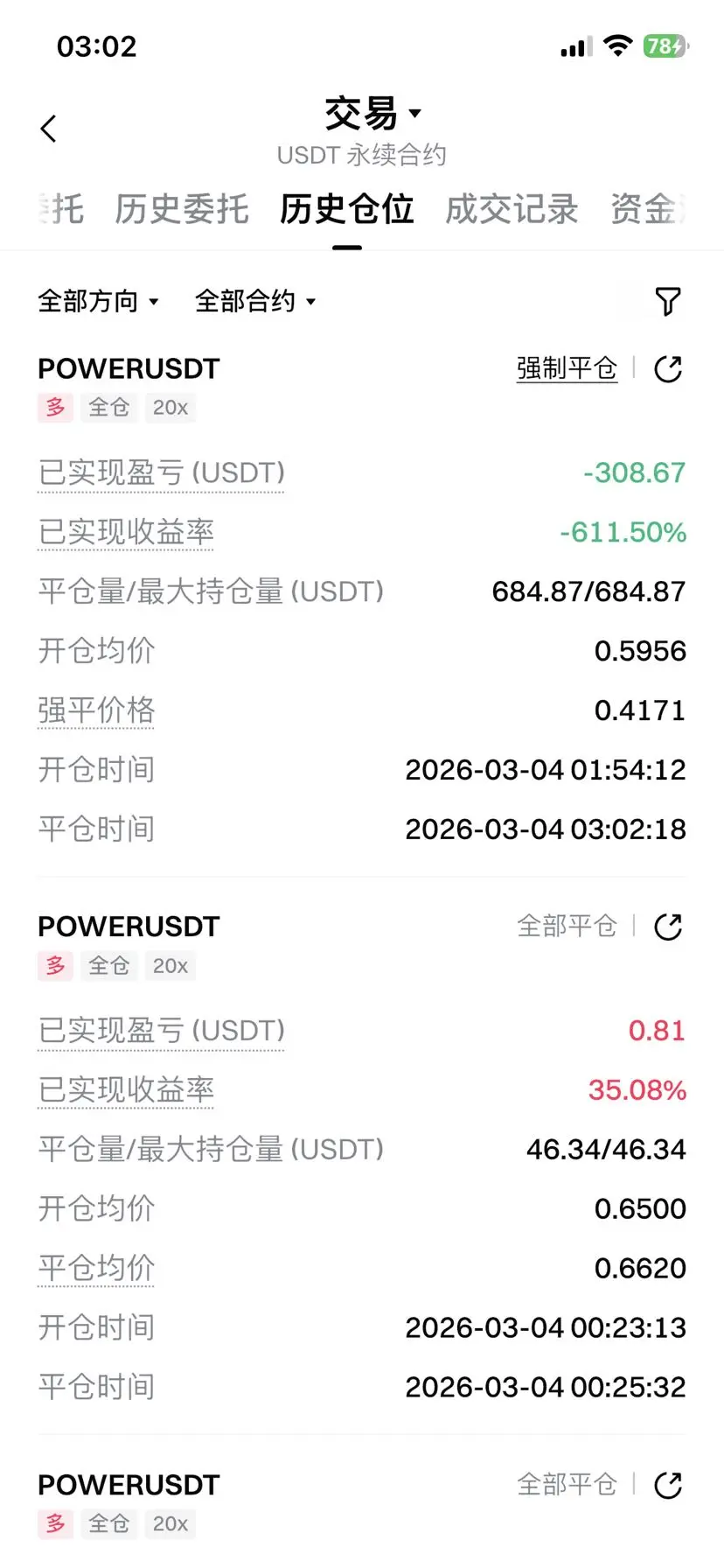724x1568 pixels.
Task: Switch to the 成交记录 tab
Action: [x=512, y=209]
